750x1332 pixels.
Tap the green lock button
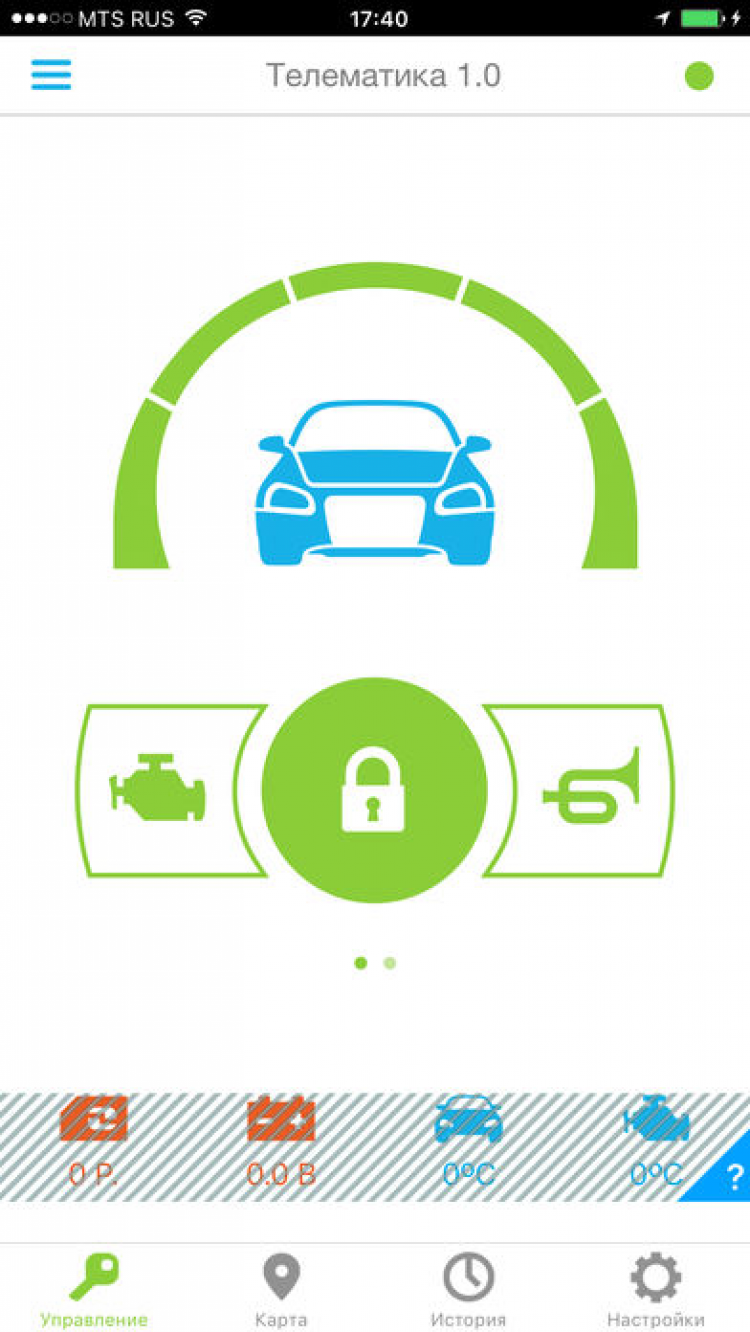point(374,790)
